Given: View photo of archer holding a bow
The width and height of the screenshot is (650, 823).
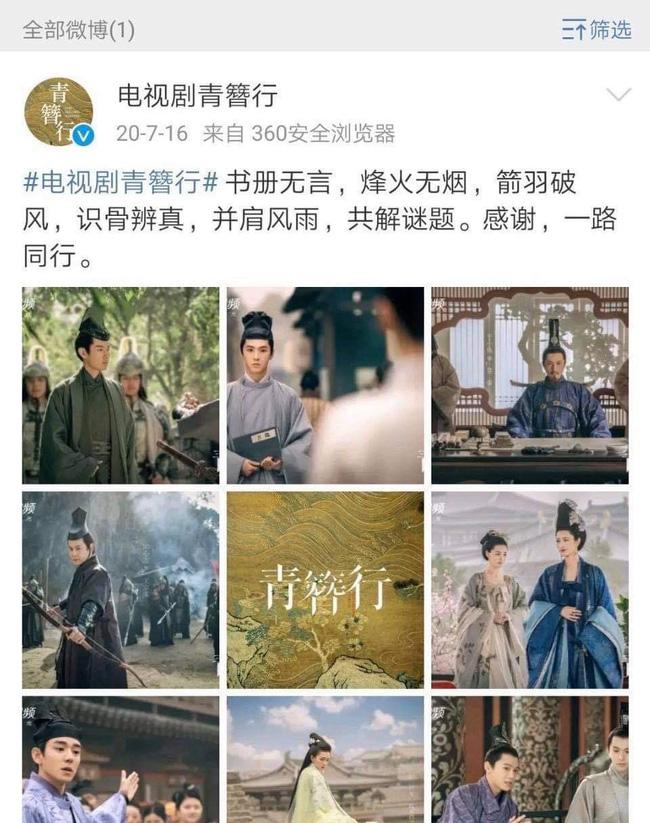Looking at the screenshot, I should (120, 590).
